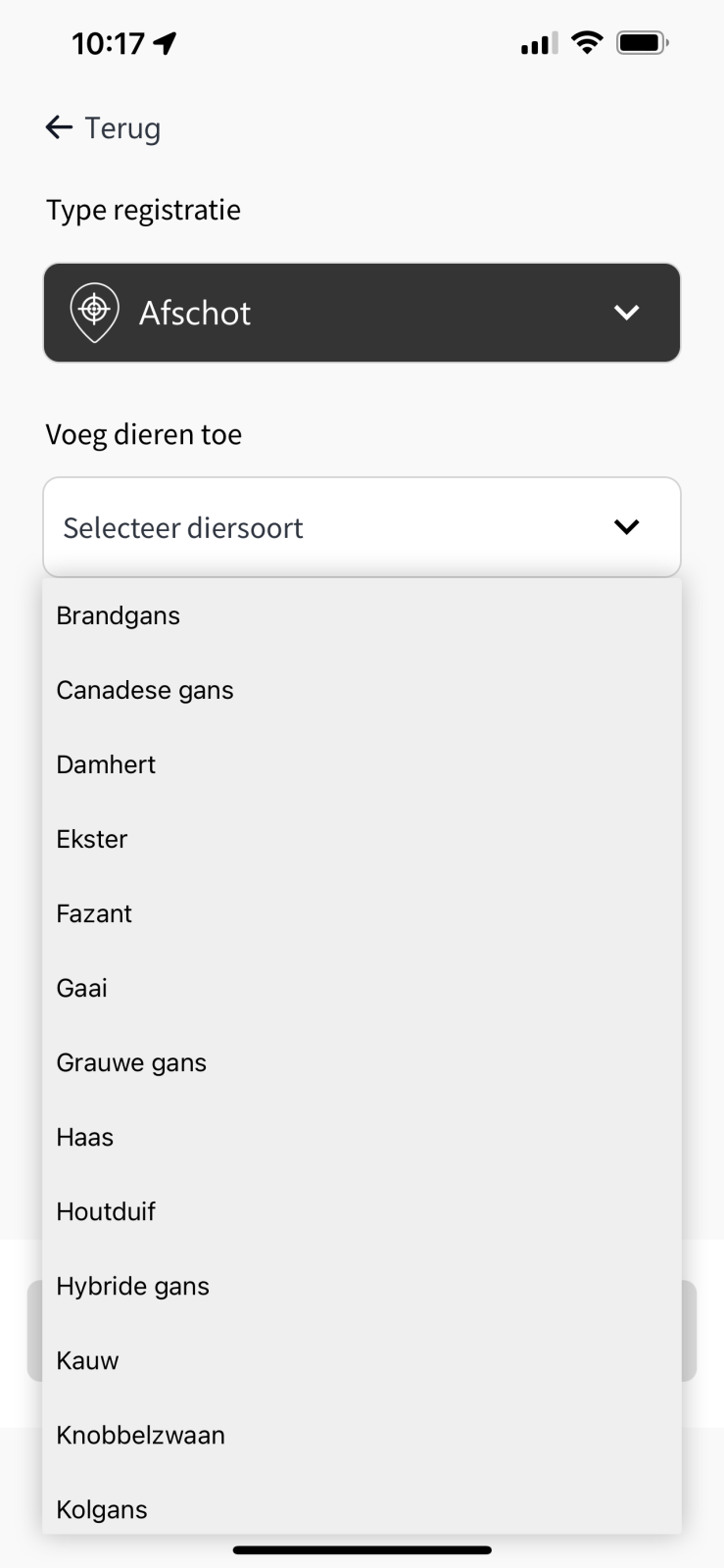Click the chevron on Selecteer diersoort

(x=627, y=526)
